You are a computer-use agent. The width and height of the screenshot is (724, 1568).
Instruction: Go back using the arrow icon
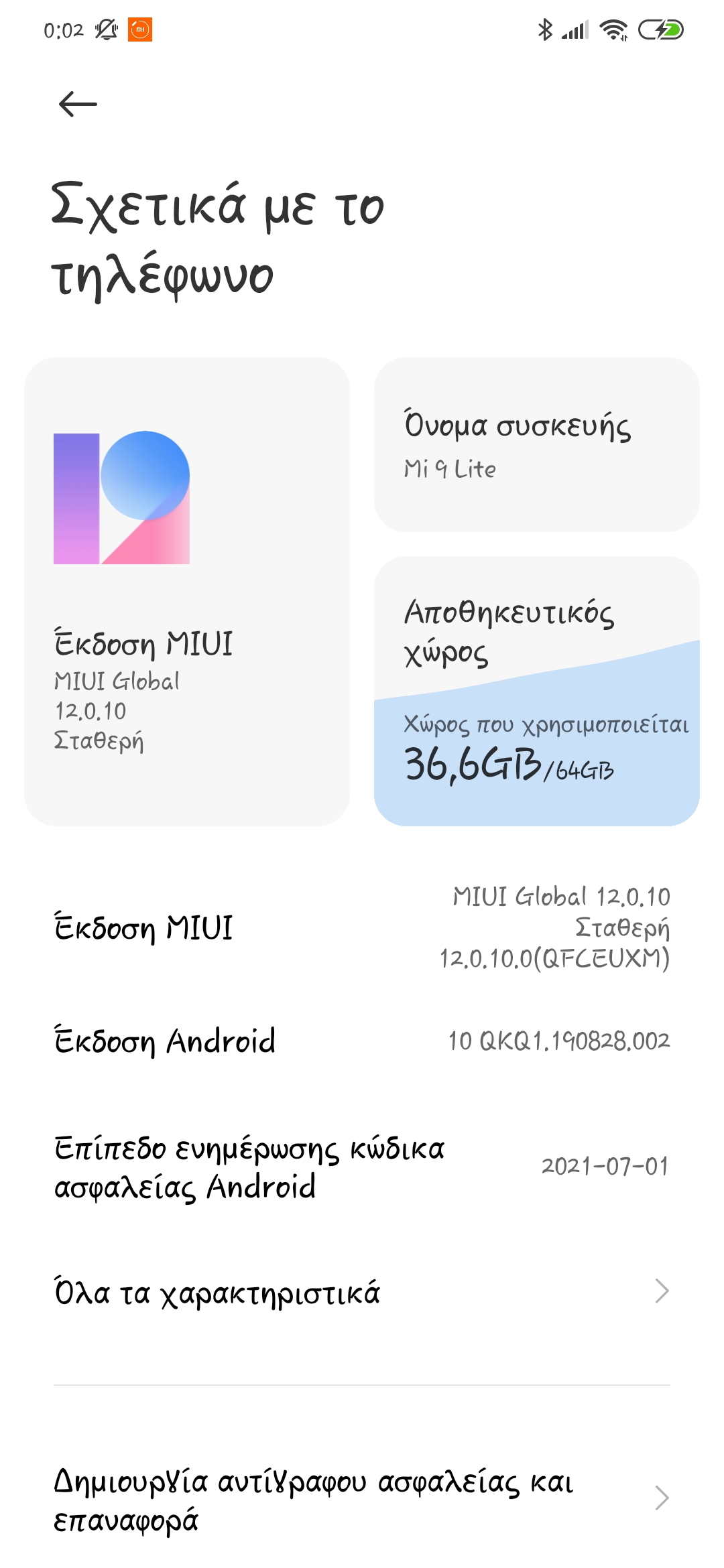point(78,105)
